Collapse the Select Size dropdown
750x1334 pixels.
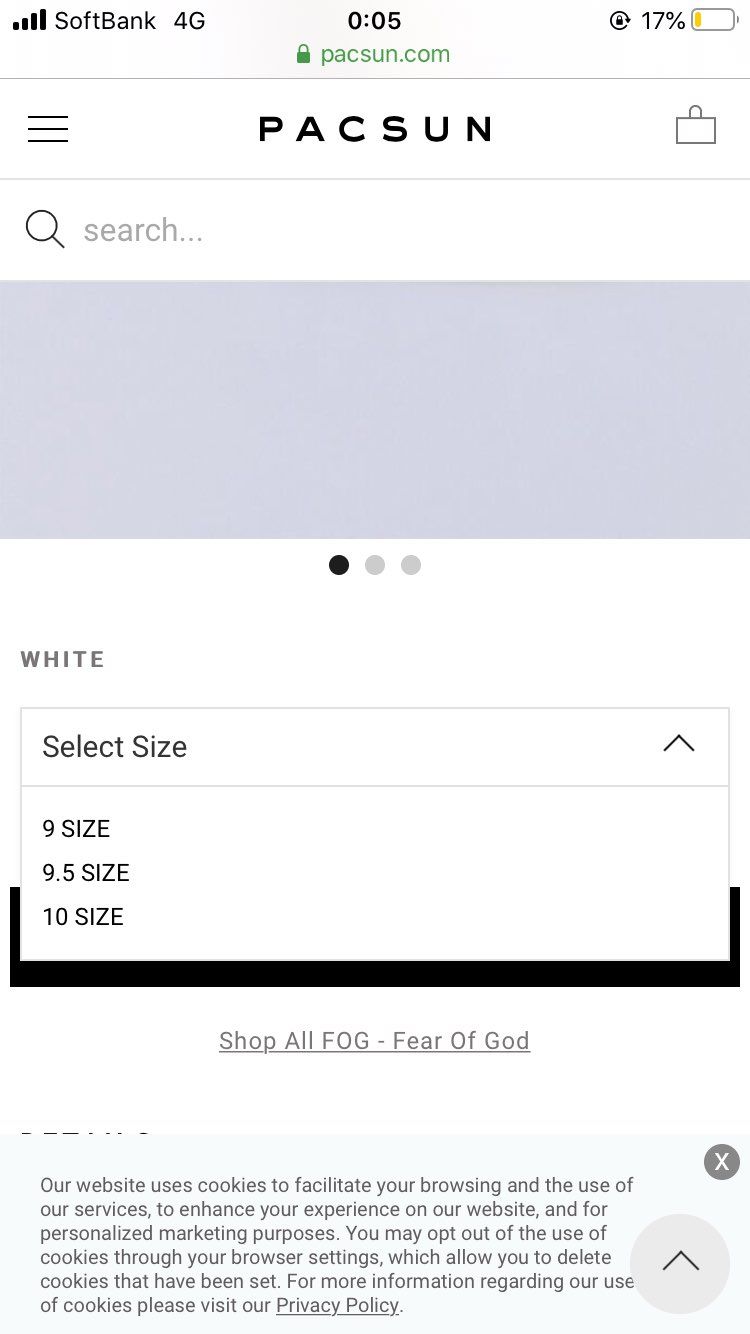[x=678, y=745]
